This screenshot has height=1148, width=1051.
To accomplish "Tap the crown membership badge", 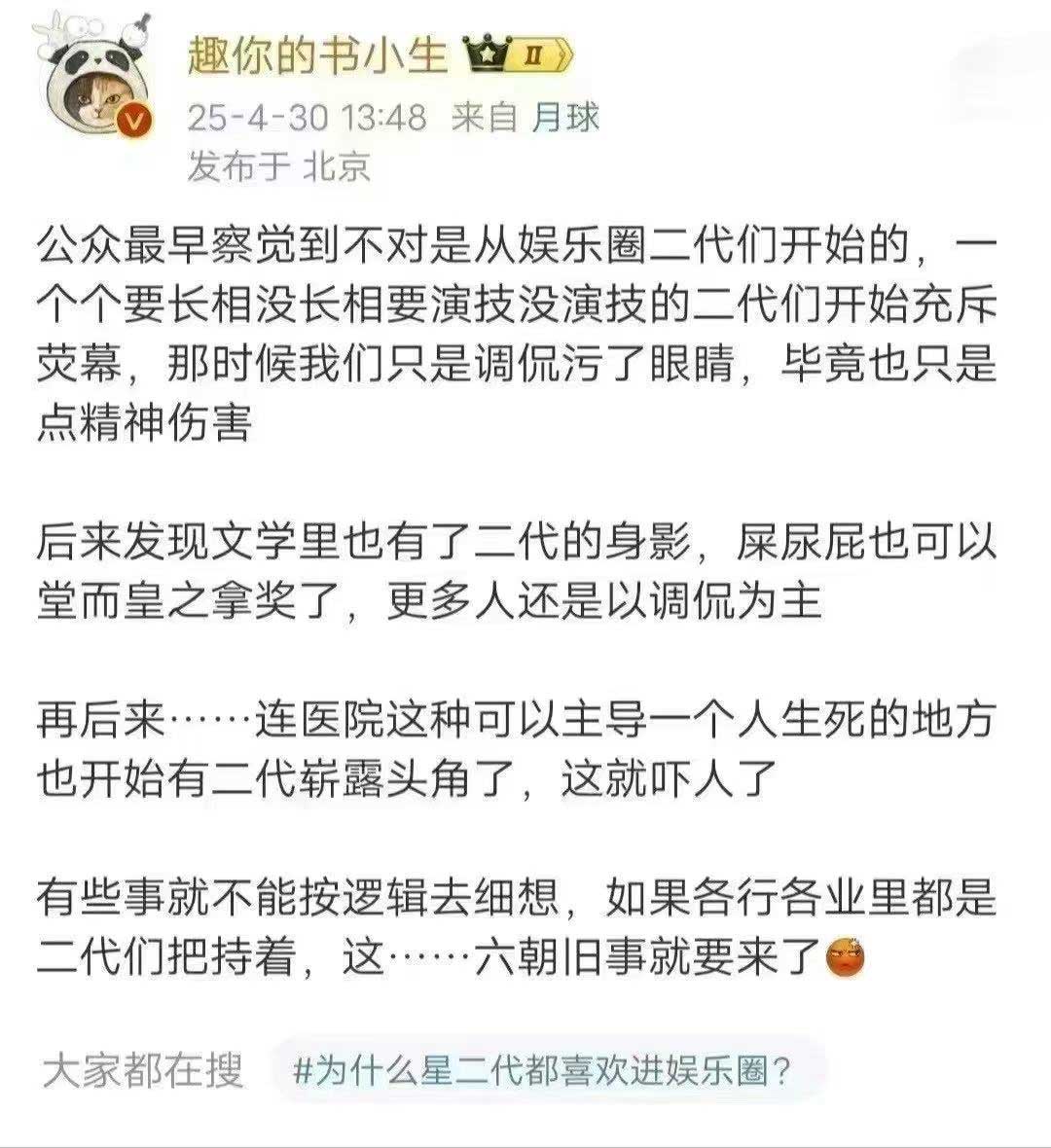I will tap(522, 55).
